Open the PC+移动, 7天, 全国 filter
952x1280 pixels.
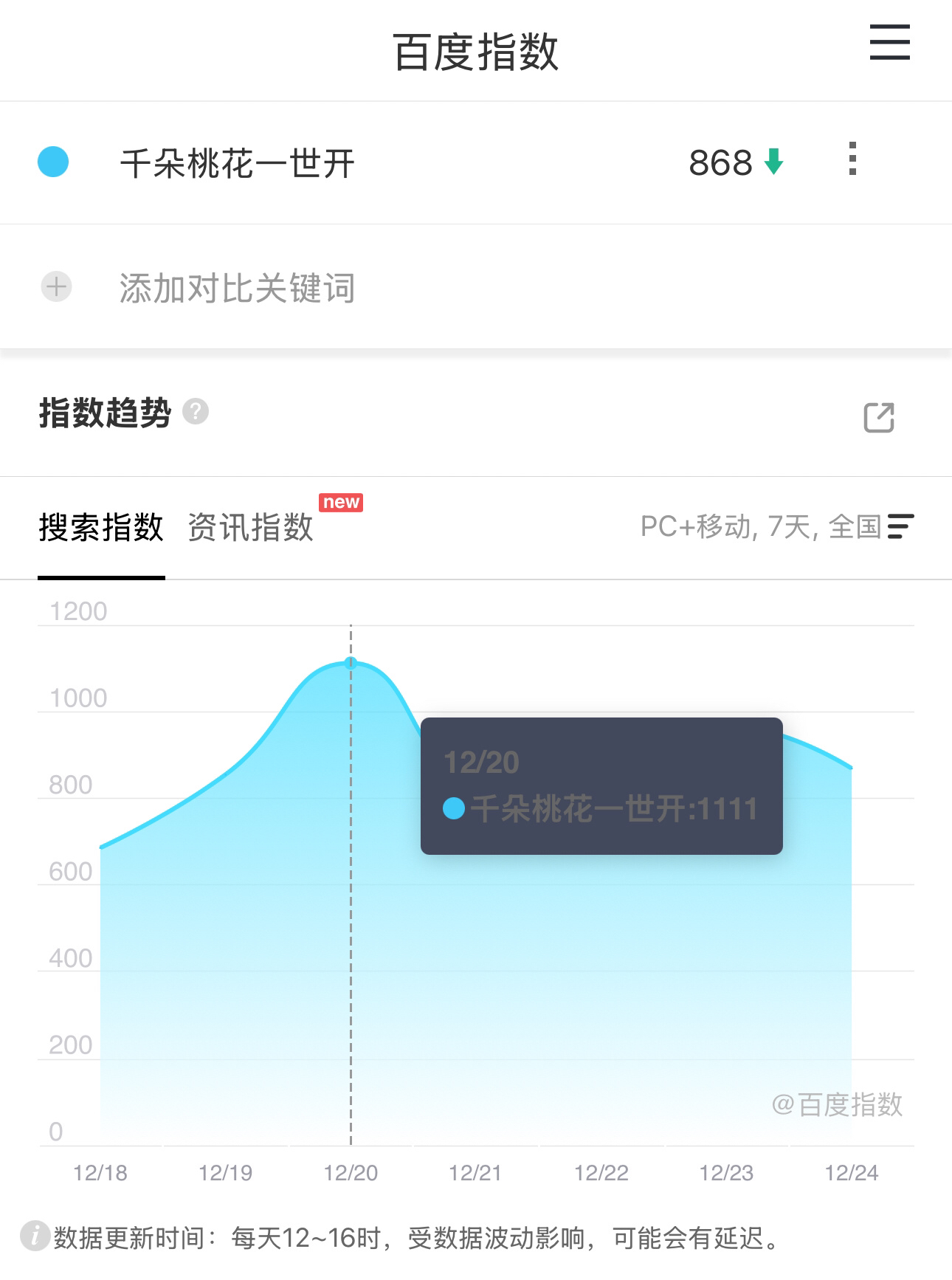click(x=776, y=527)
